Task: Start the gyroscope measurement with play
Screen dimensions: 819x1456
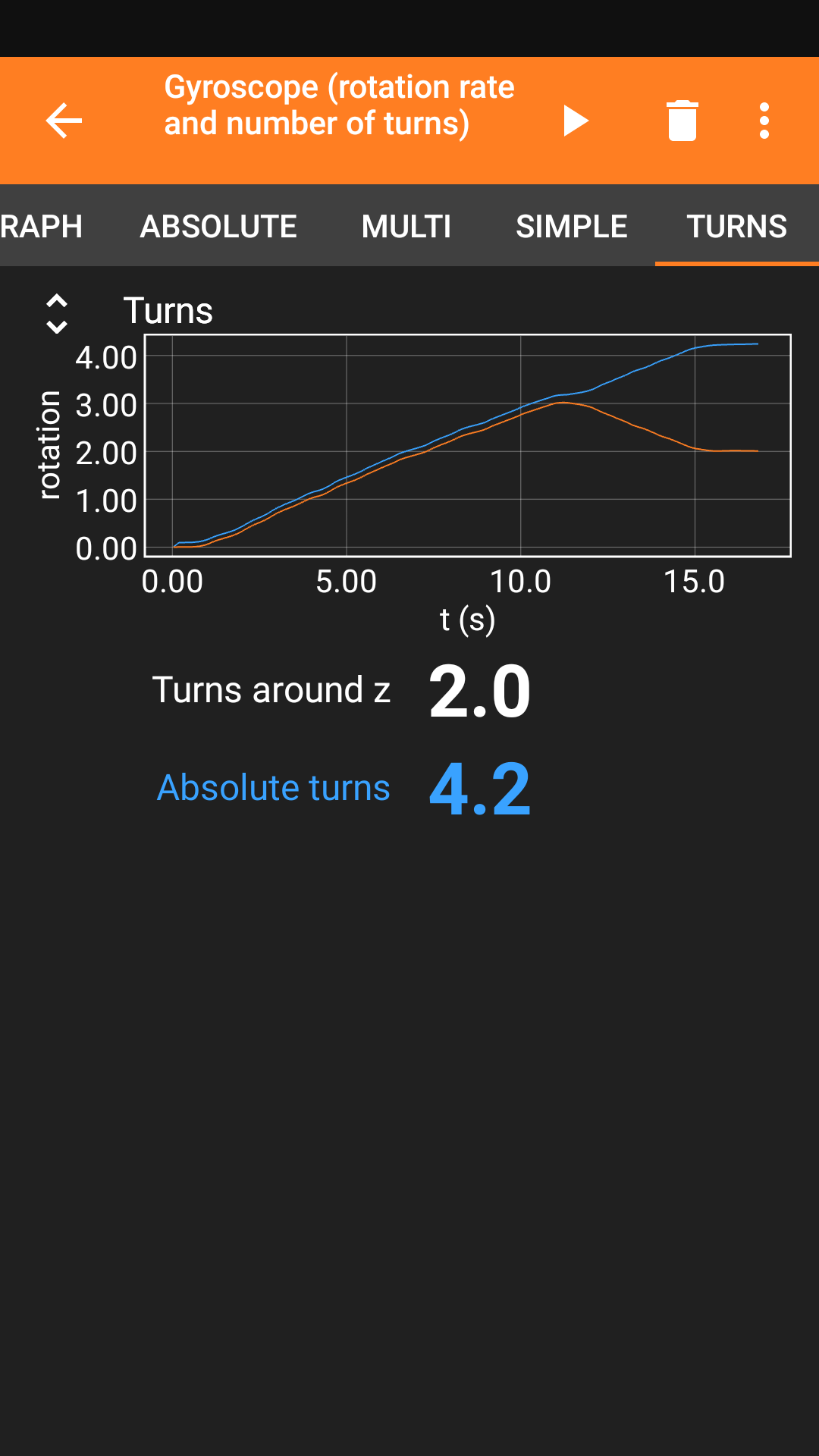Action: coord(576,121)
